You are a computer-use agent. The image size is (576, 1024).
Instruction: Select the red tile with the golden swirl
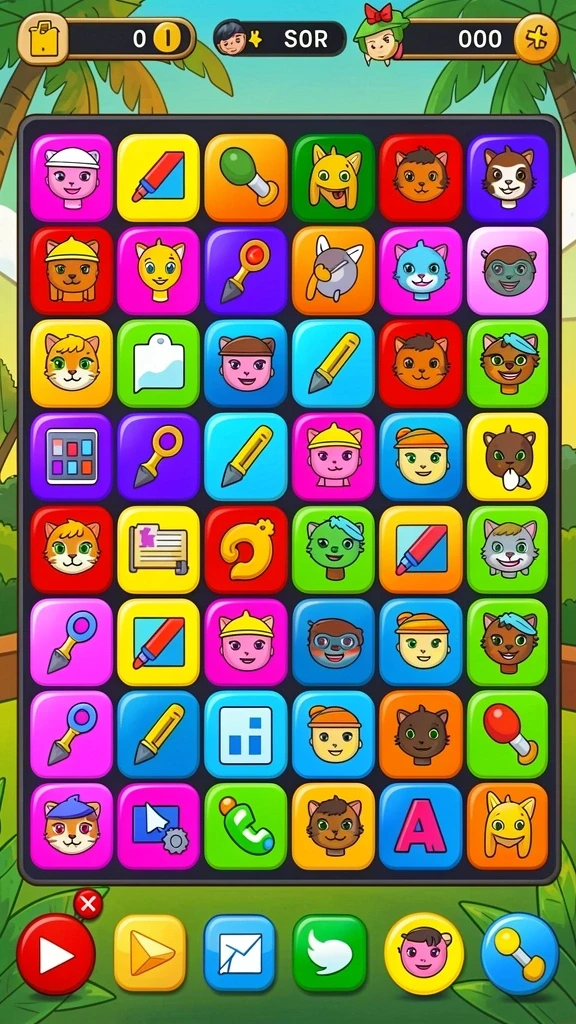pyautogui.click(x=246, y=549)
